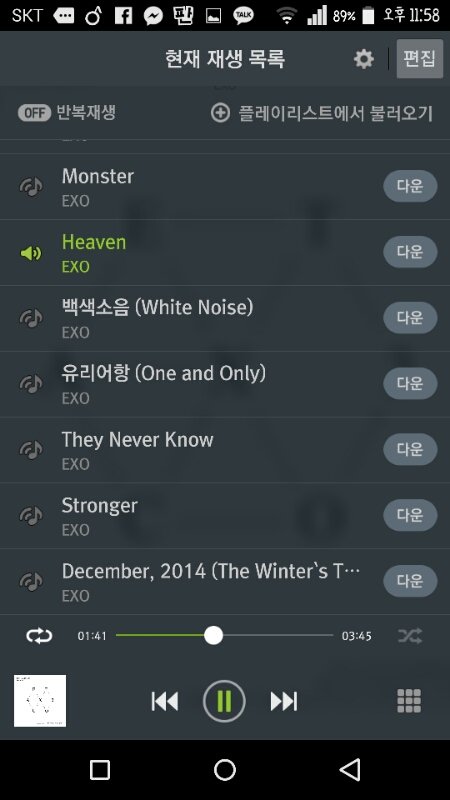Play 백색소음 (White Noise)
The height and width of the screenshot is (800, 450).
[x=225, y=318]
